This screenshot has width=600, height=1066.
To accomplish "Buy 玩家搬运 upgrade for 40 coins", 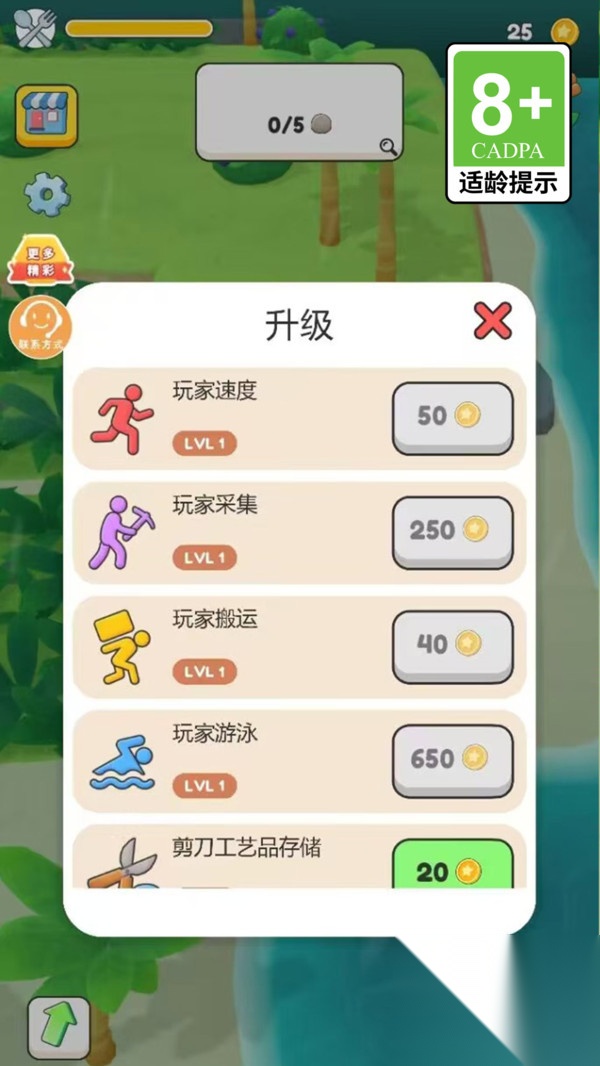I will tap(453, 646).
